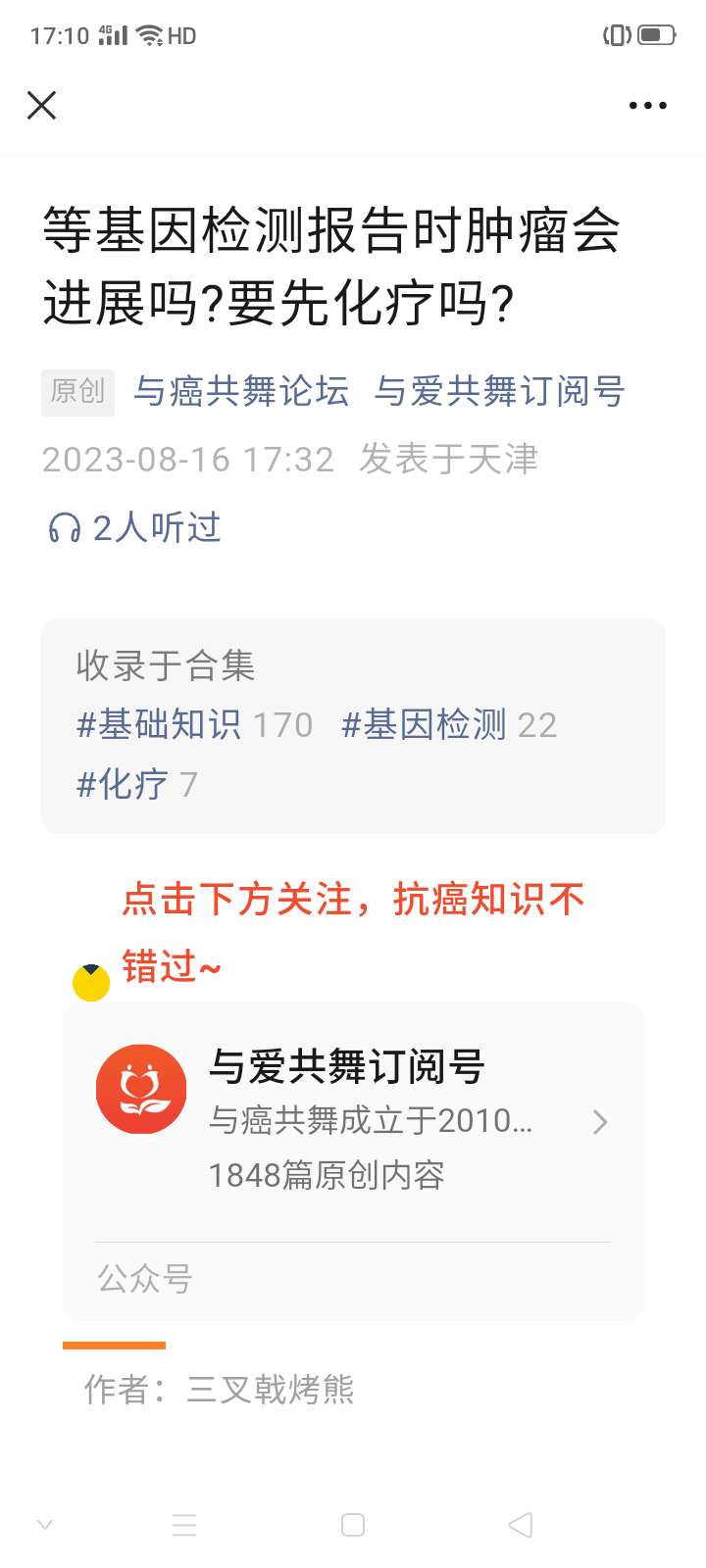This screenshot has width=706, height=1568.
Task: Open the #基因检测 collection tag
Action: click(424, 725)
